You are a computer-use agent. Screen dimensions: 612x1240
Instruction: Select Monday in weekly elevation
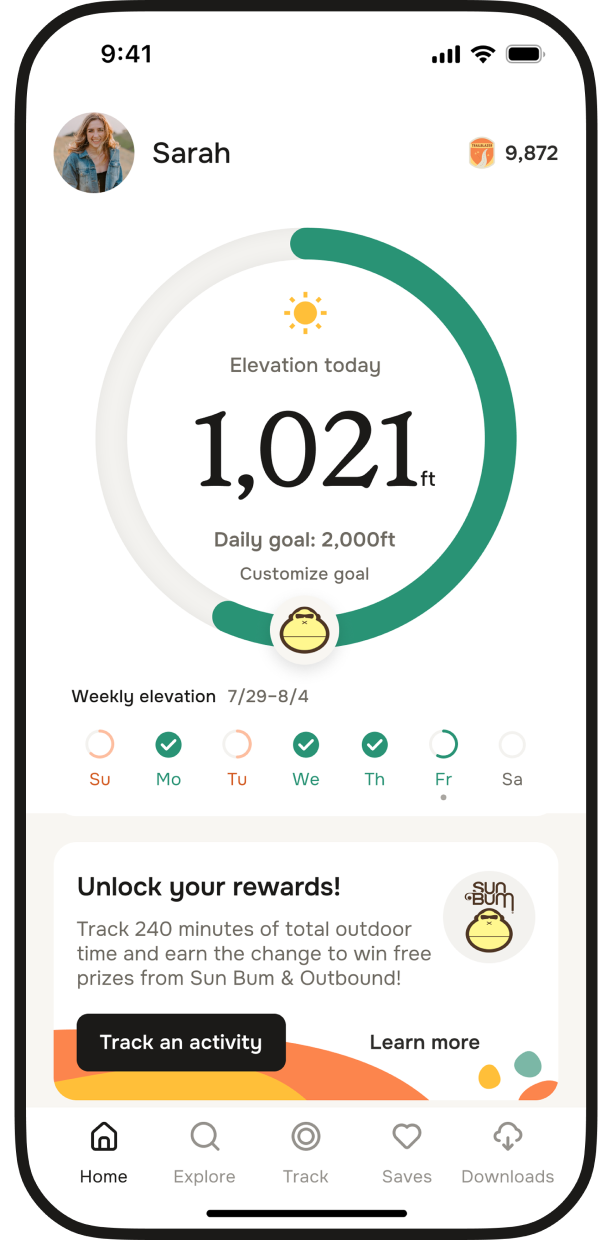(168, 757)
